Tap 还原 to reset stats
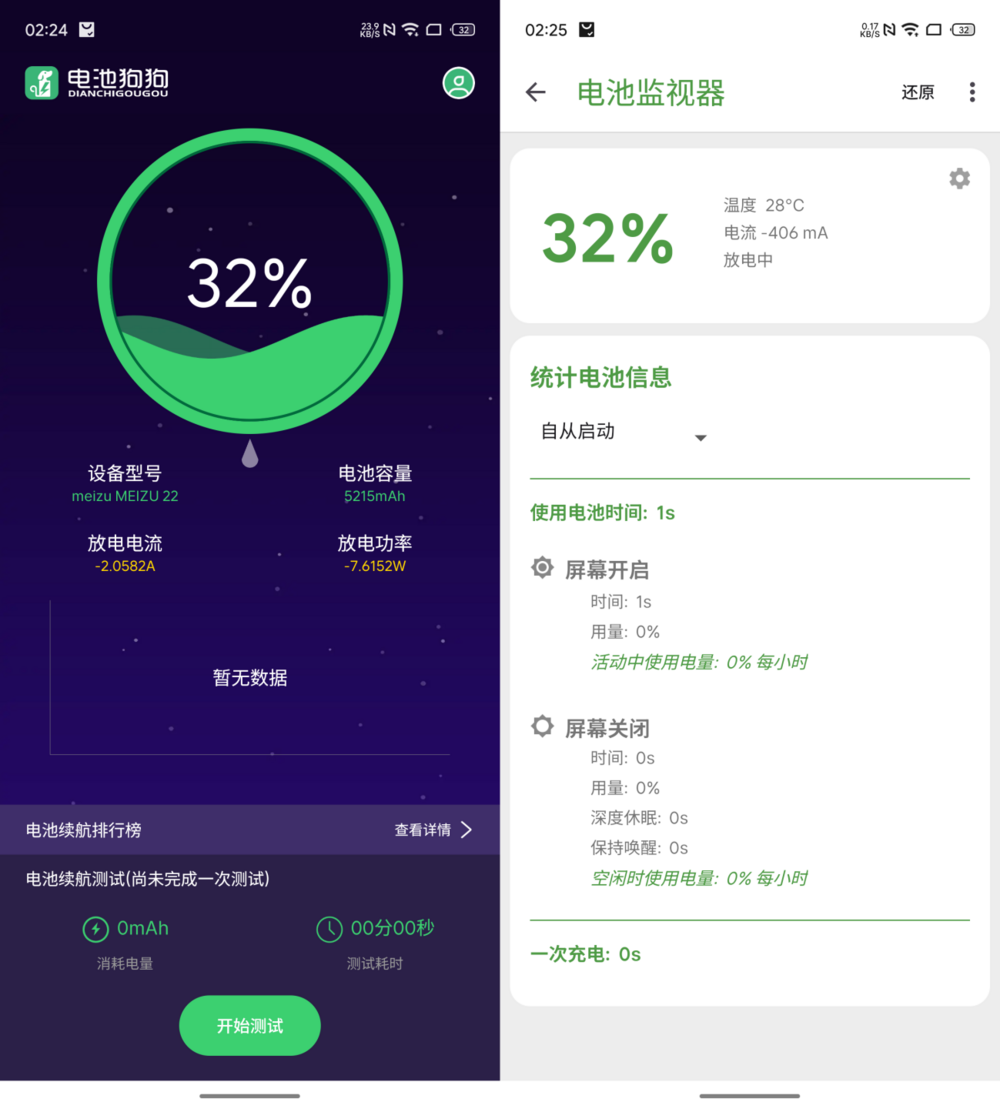The width and height of the screenshot is (1000, 1112). (917, 93)
